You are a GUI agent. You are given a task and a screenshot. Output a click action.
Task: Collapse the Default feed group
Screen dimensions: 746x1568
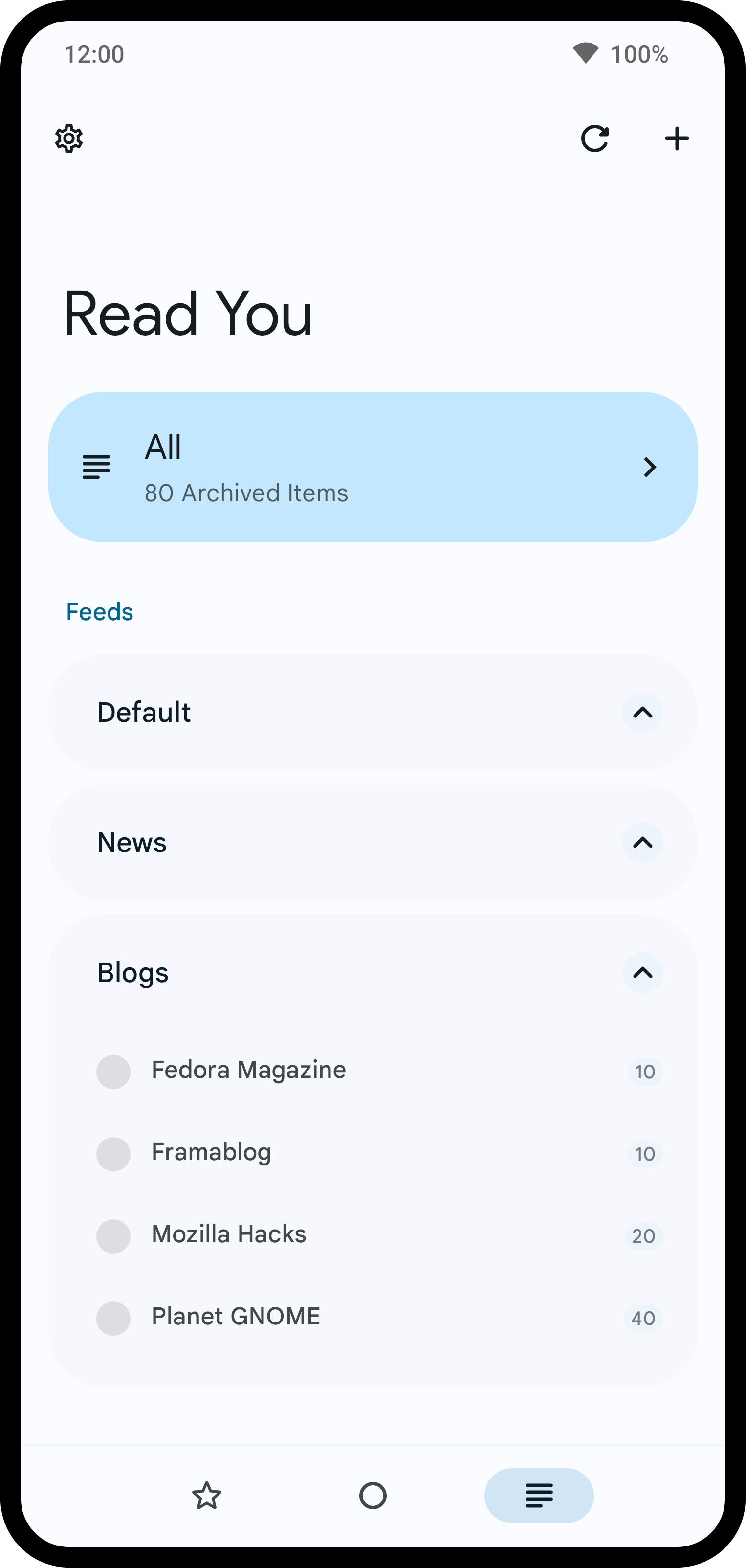(x=643, y=712)
